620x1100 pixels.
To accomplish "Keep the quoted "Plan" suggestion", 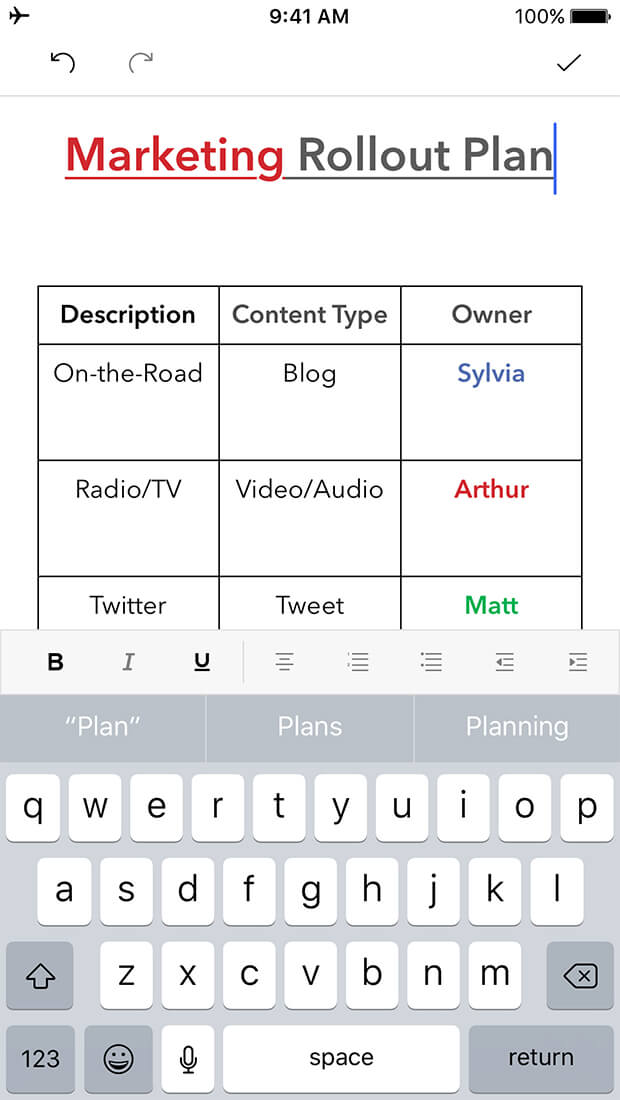I will point(103,727).
